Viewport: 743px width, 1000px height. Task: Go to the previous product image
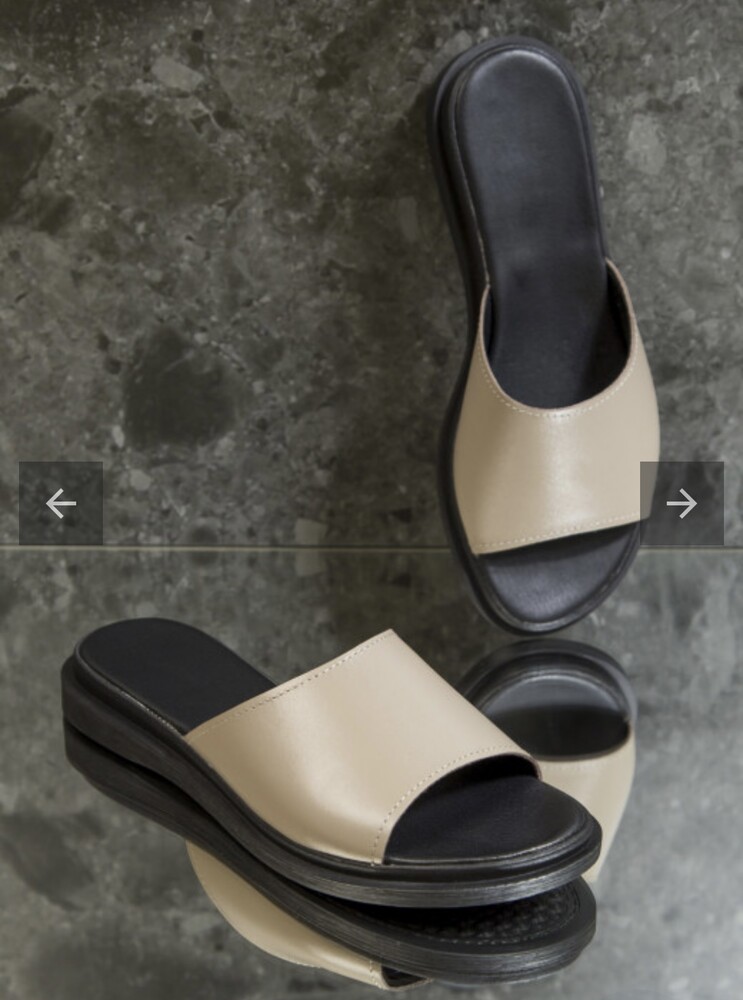click(61, 503)
